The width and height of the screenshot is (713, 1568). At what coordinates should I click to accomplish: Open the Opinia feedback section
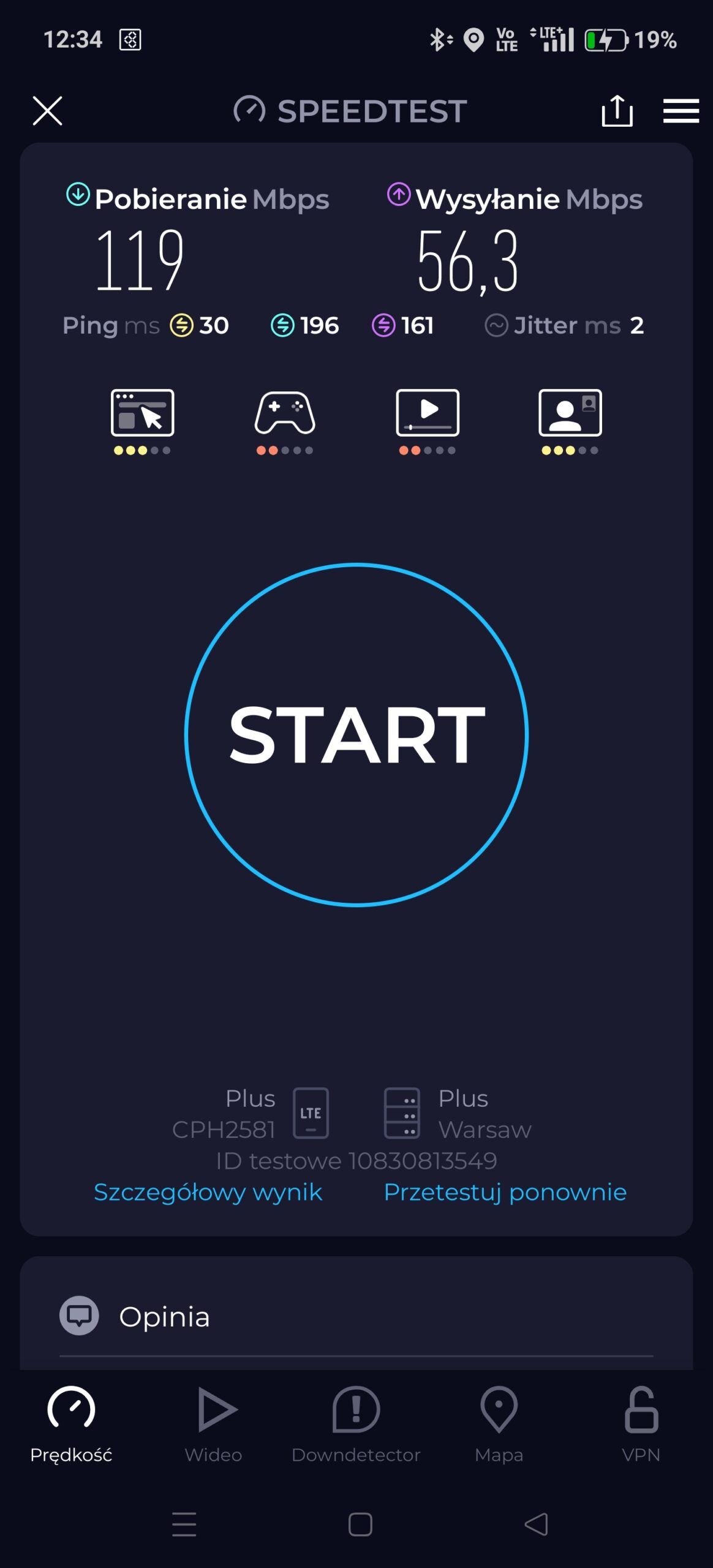pyautogui.click(x=164, y=1316)
